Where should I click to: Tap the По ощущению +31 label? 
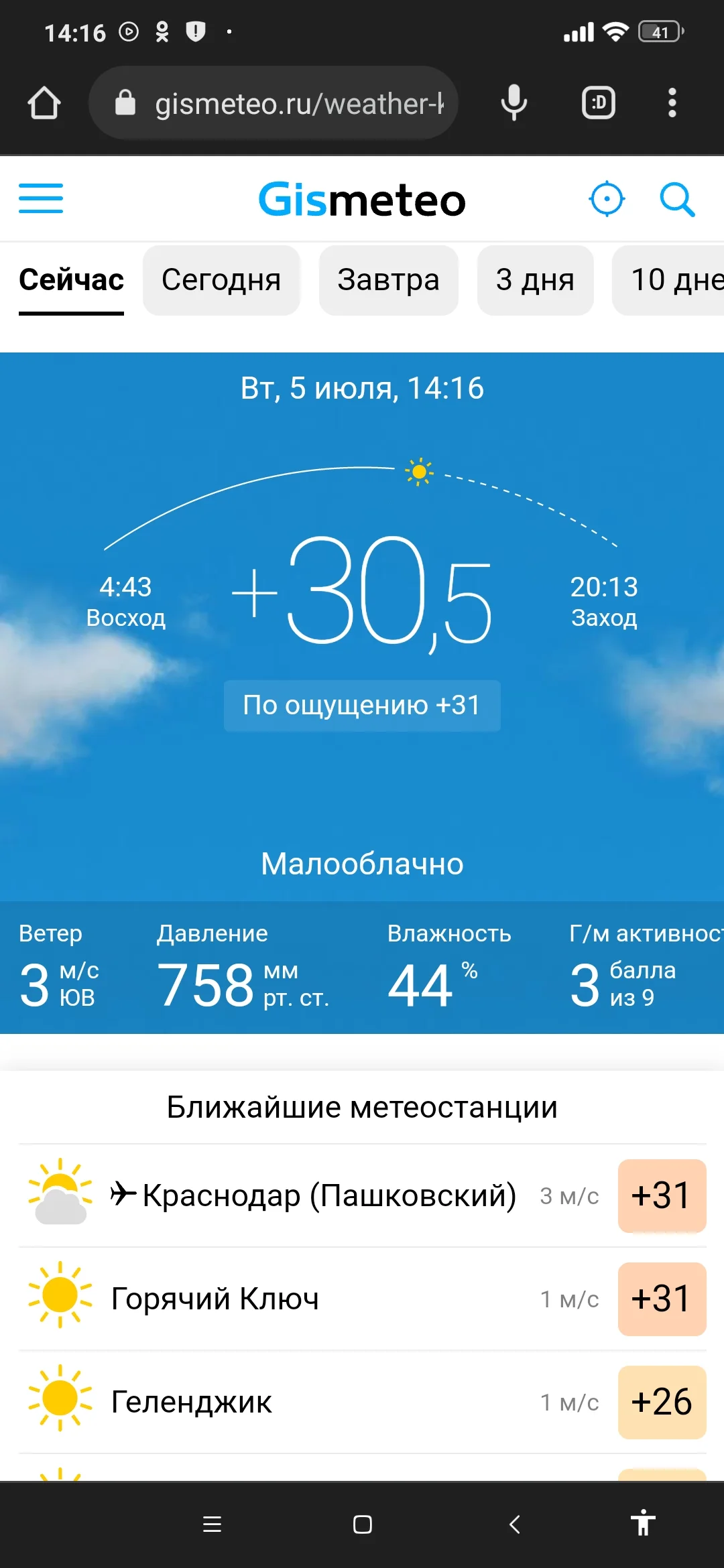pyautogui.click(x=361, y=705)
